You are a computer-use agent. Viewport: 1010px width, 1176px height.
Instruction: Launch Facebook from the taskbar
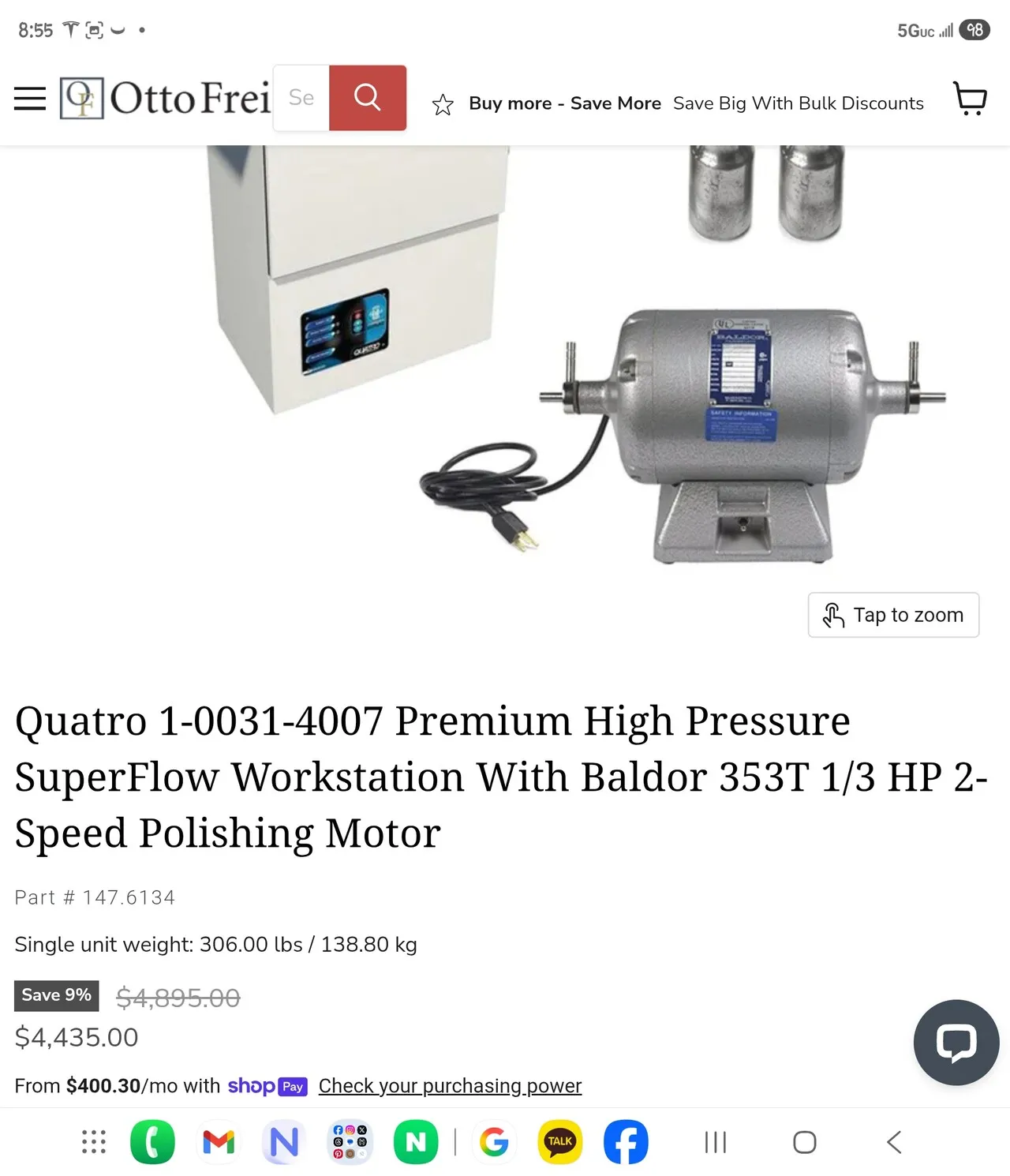point(626,1142)
